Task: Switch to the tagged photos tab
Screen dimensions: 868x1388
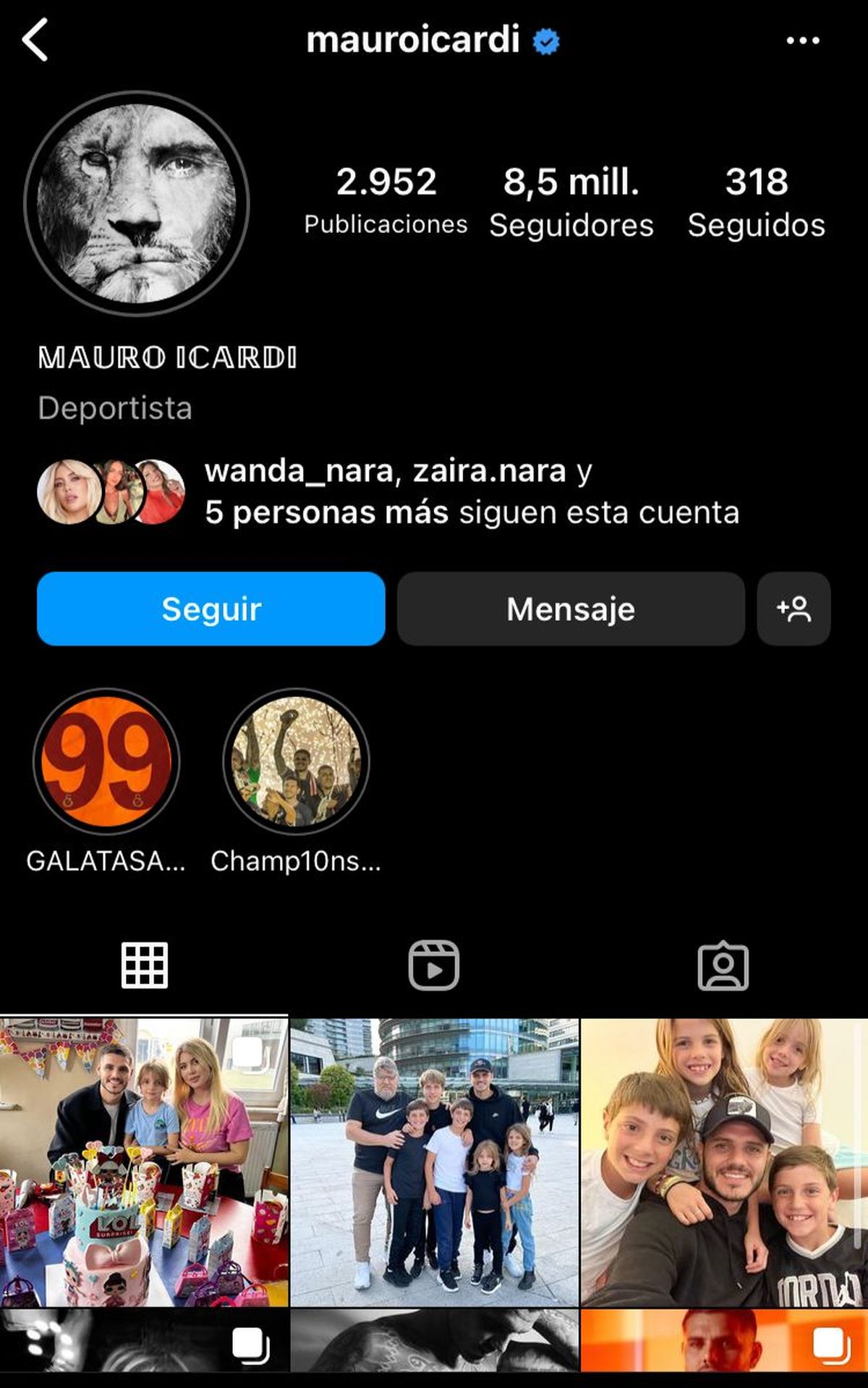Action: point(723,965)
